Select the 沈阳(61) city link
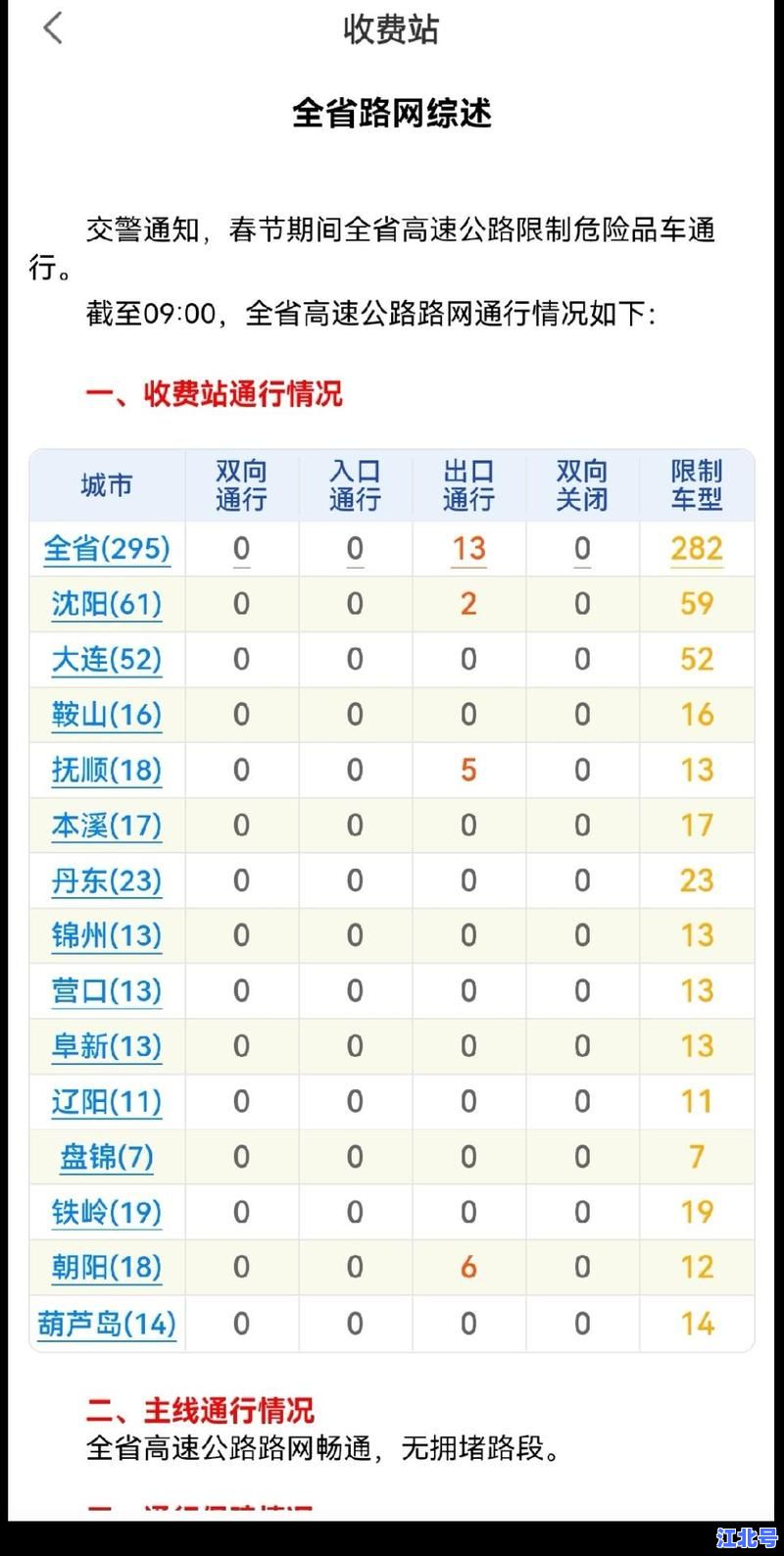The image size is (784, 1556). pyautogui.click(x=107, y=604)
